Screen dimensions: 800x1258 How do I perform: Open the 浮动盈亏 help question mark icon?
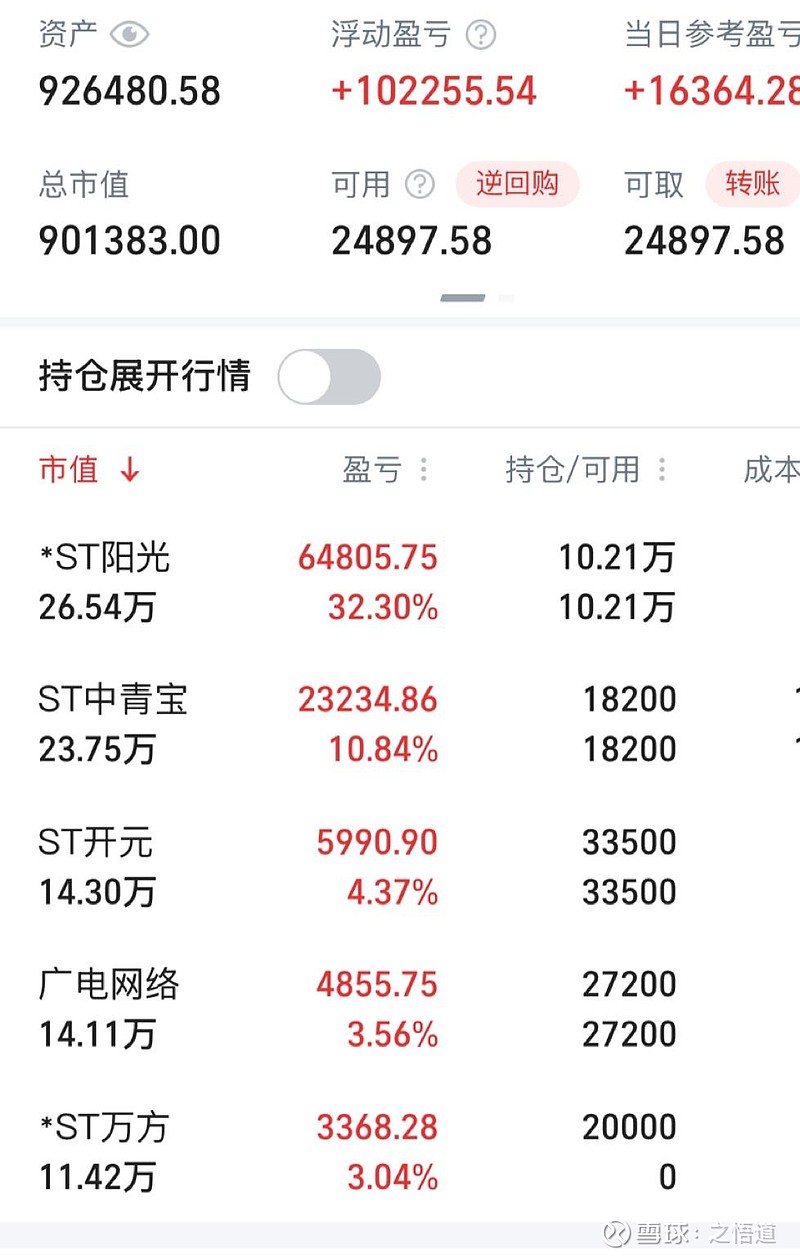483,33
